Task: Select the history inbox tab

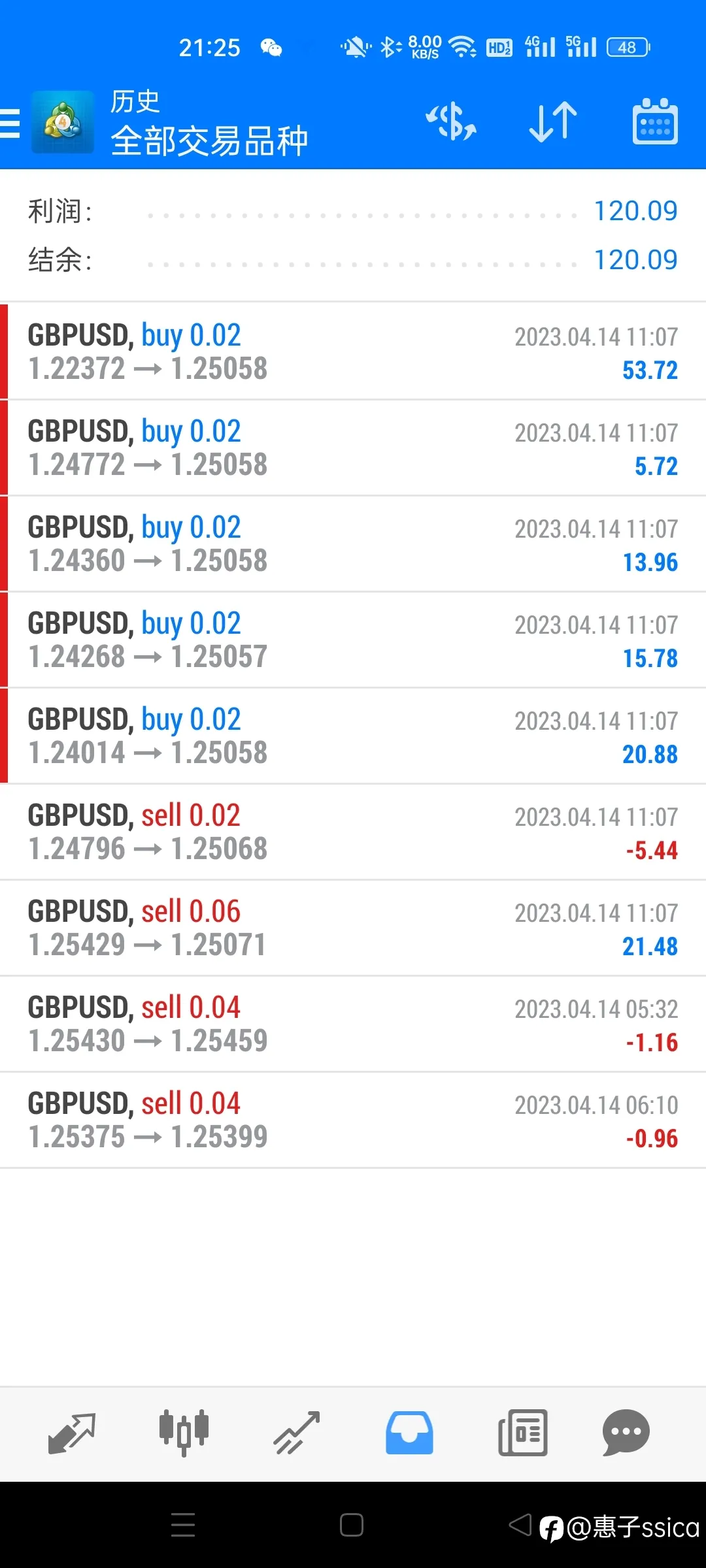Action: point(409,1433)
